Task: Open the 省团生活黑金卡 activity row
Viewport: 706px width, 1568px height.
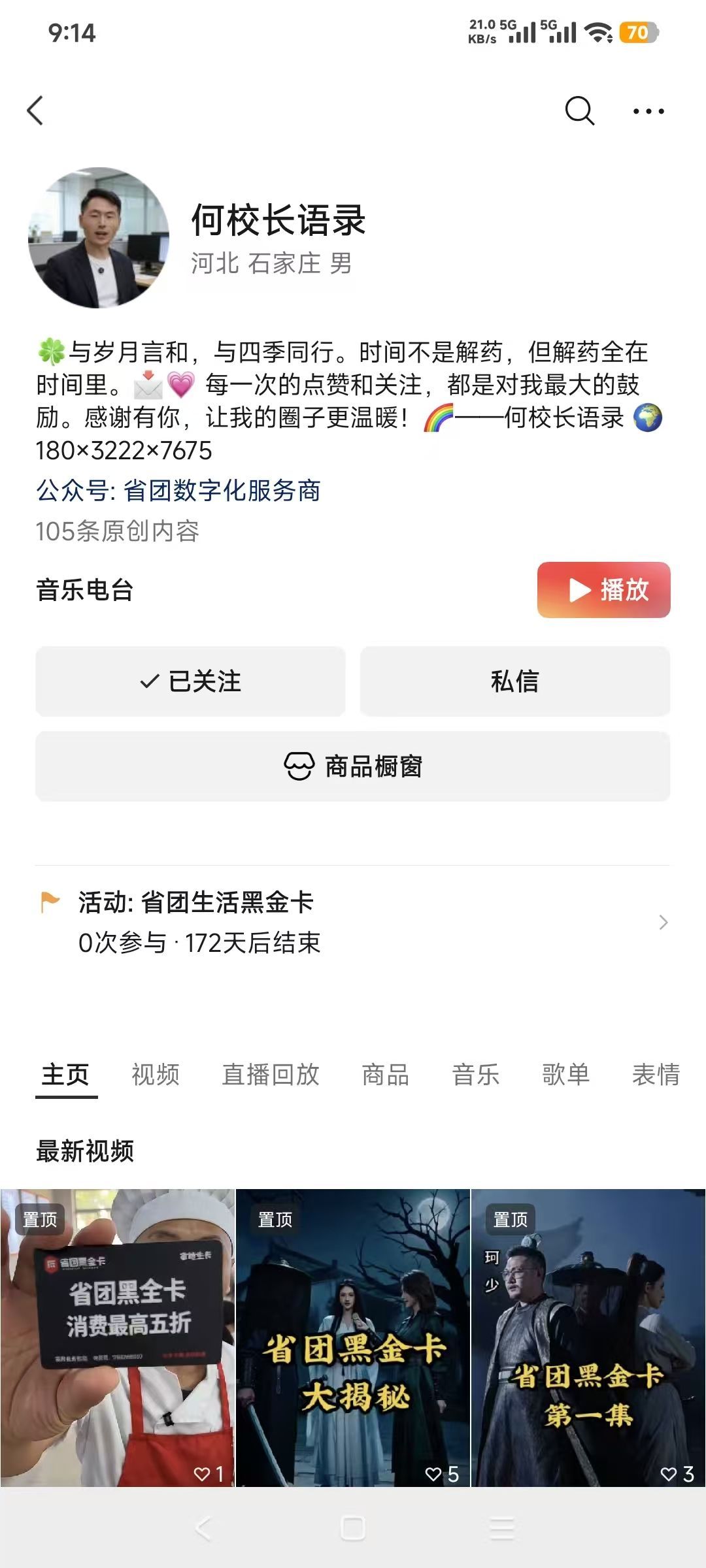Action: pyautogui.click(x=353, y=922)
